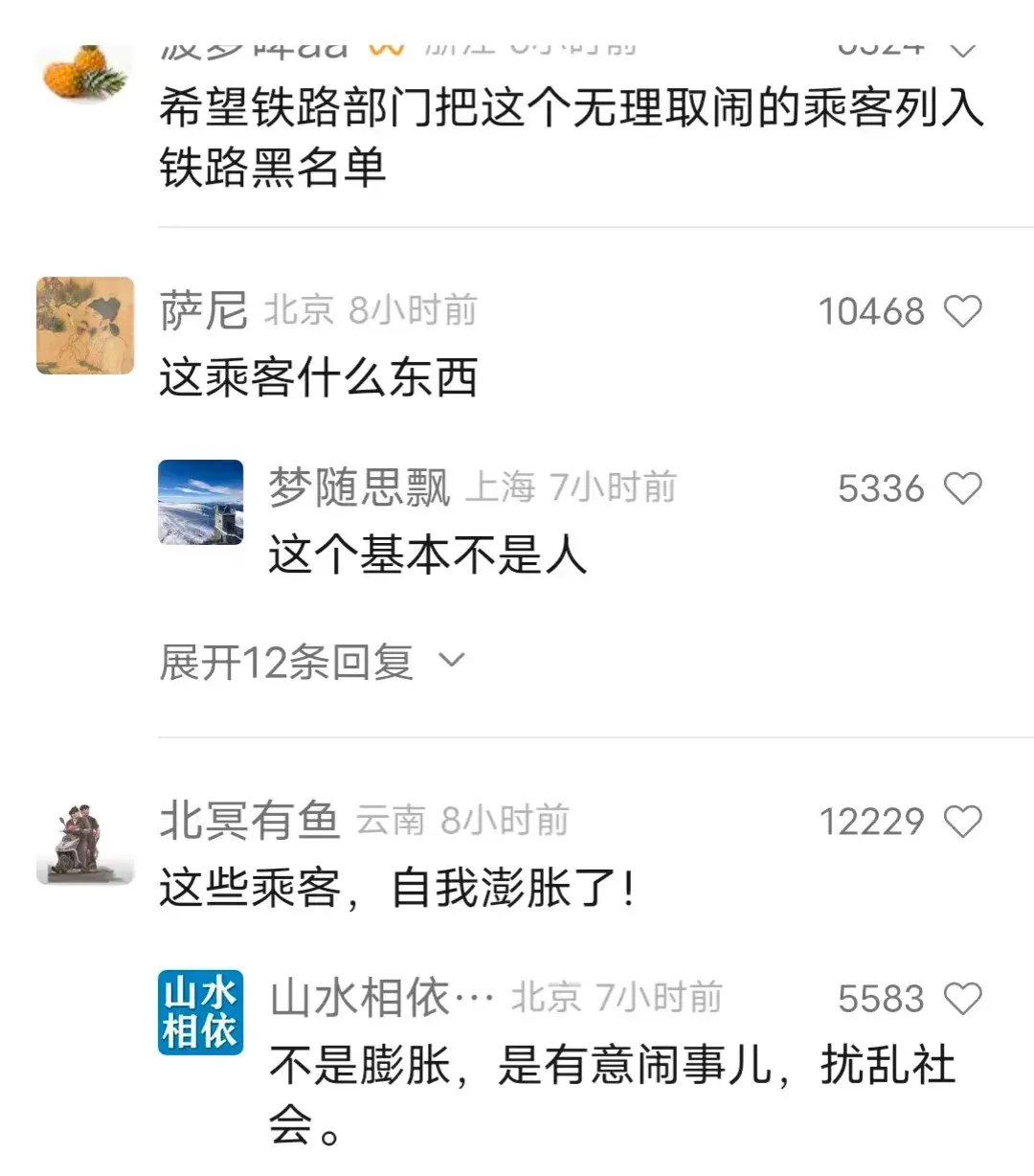Click the timestamp 8小时前 on 萨尼's comment

(414, 309)
